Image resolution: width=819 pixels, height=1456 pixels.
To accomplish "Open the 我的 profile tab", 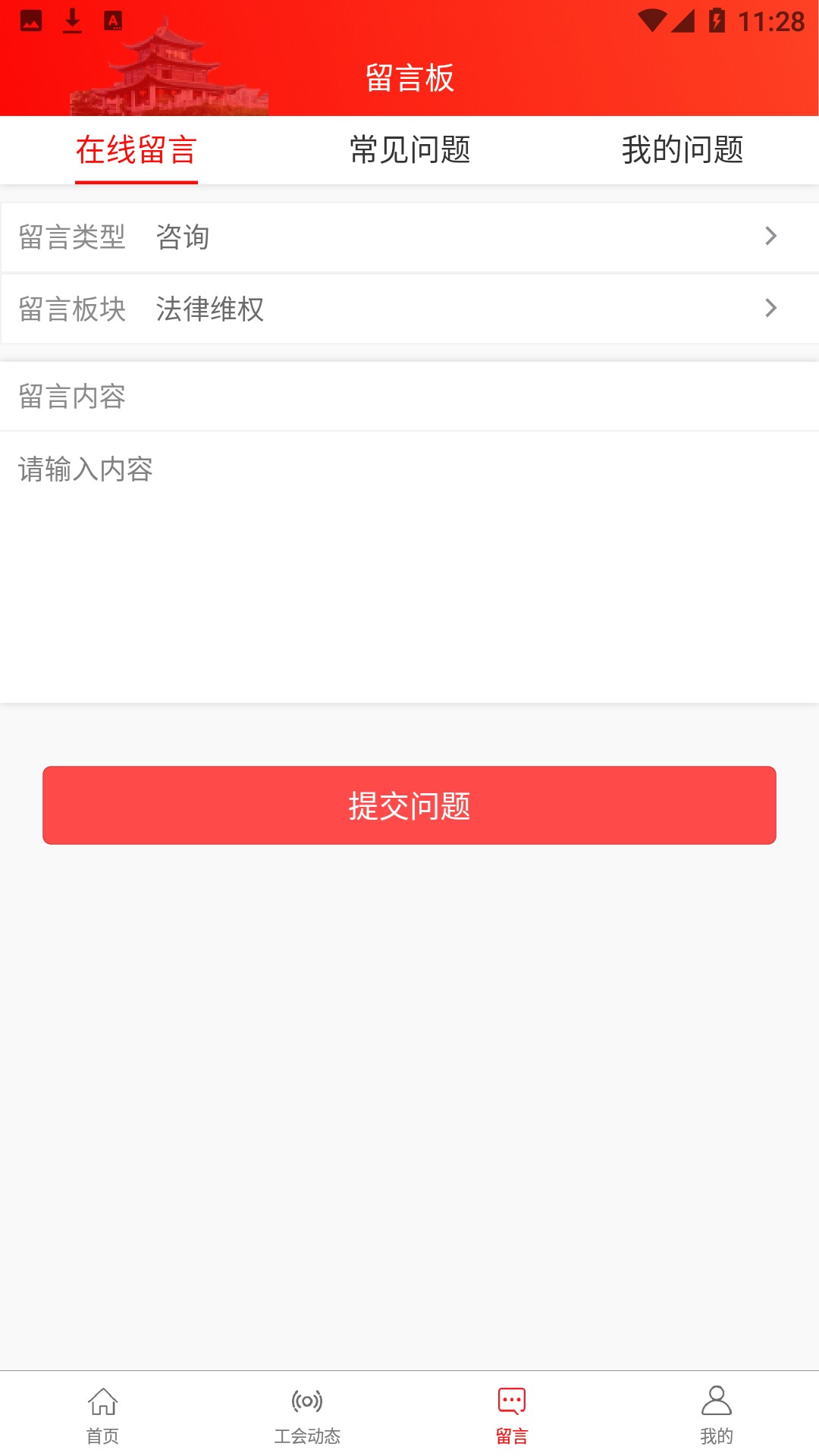I will coord(716,1414).
